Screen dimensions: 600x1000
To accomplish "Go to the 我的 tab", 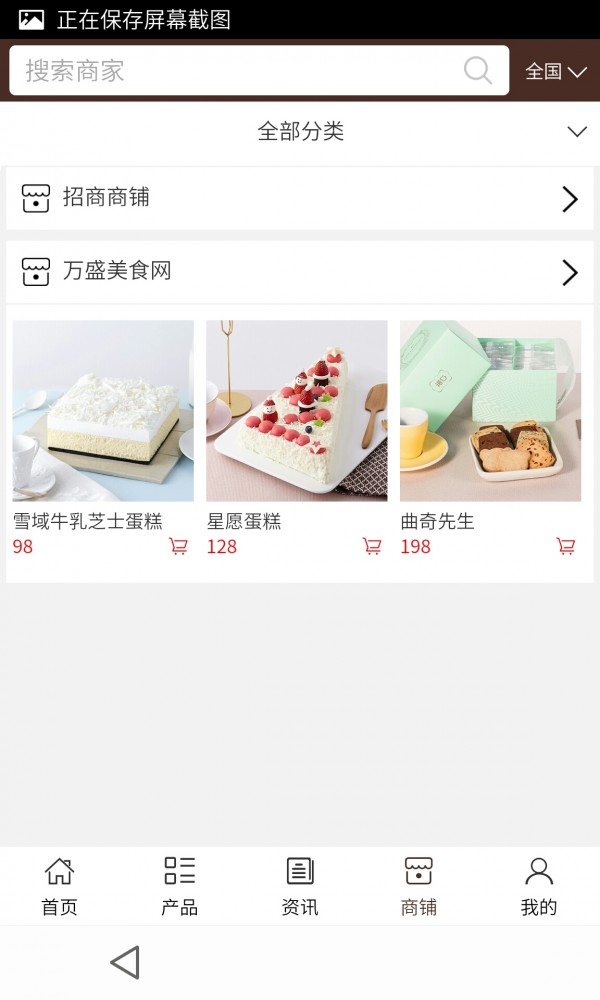I will (539, 886).
